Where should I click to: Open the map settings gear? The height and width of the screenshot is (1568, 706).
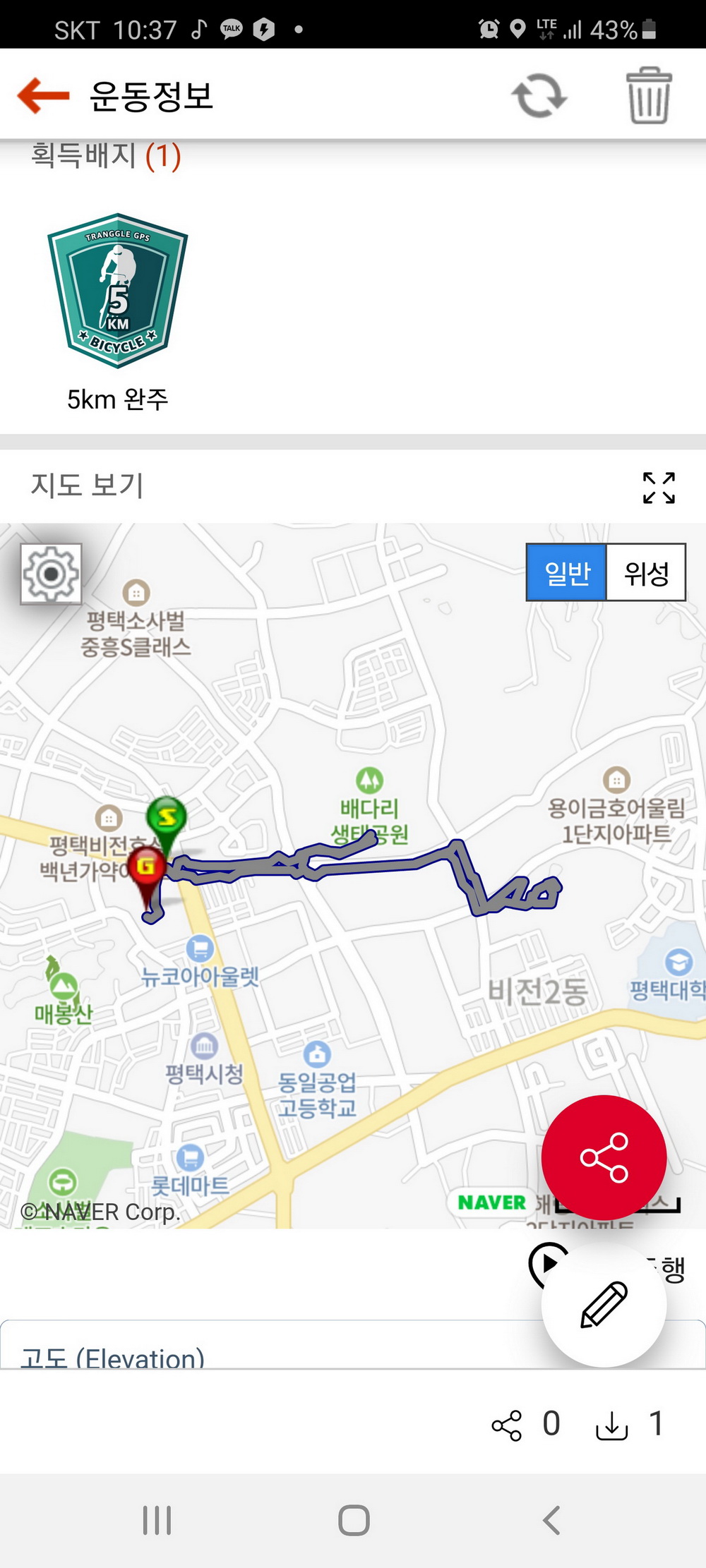(51, 574)
